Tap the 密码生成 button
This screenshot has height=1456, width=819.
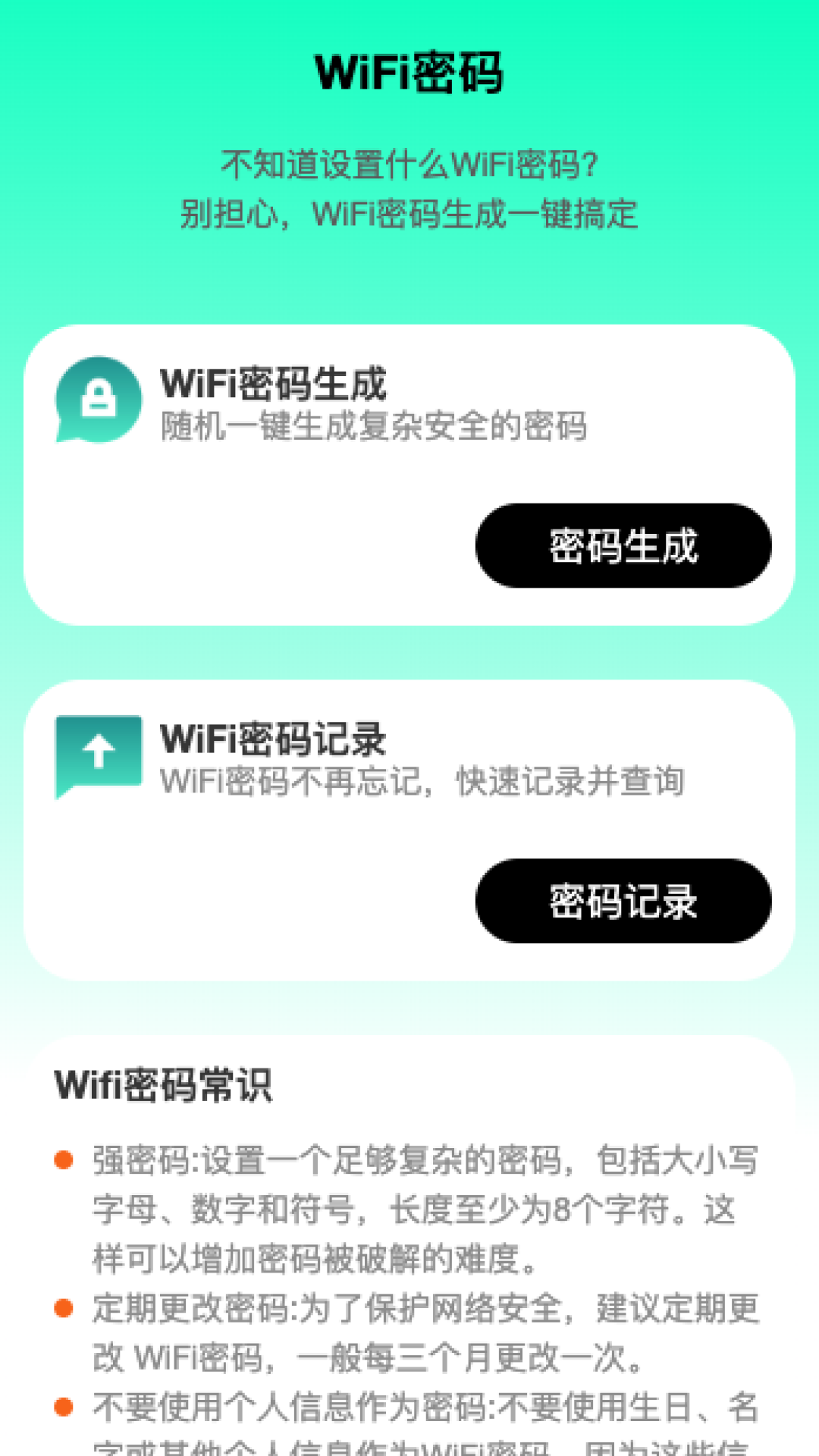(x=623, y=545)
